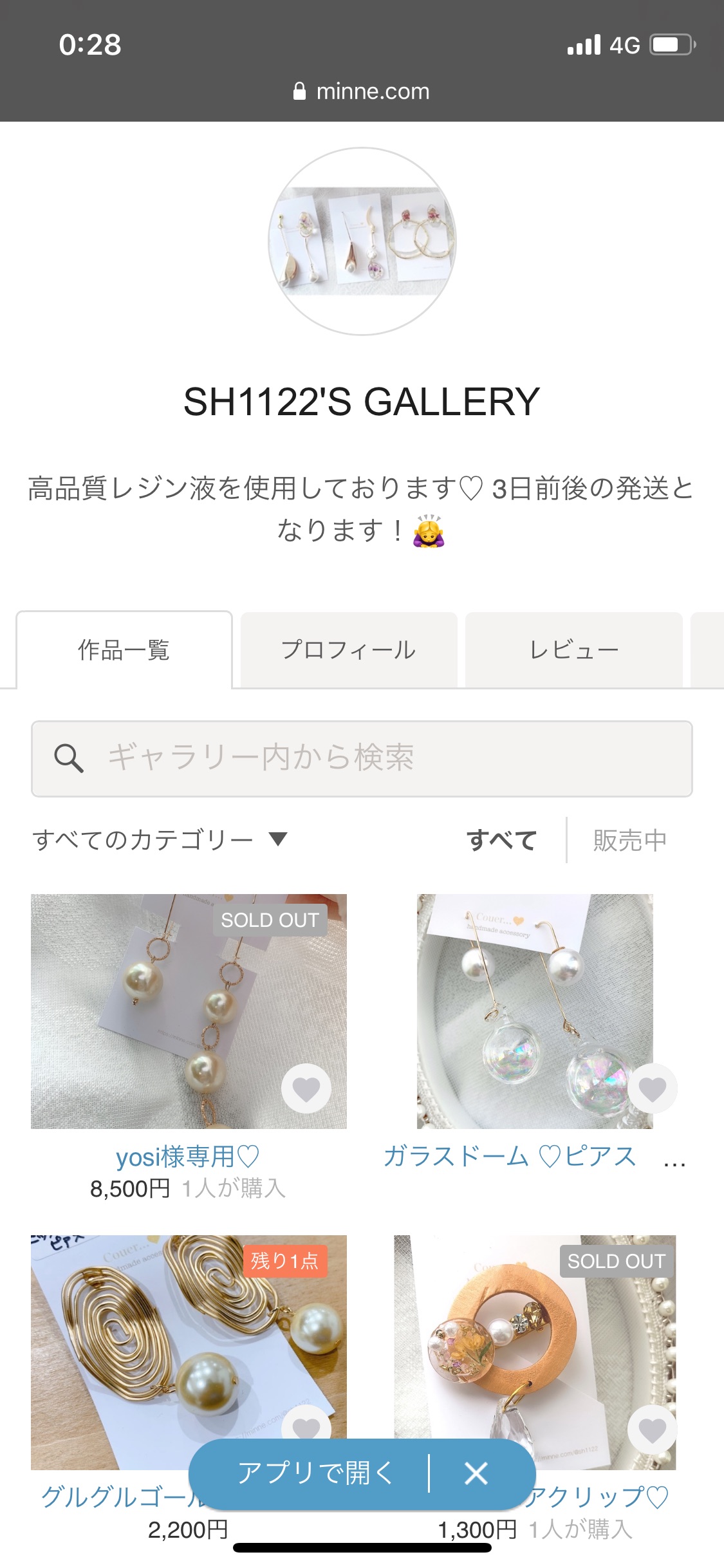The image size is (724, 1568).
Task: Open the ガラスドーム ♡ピアス product
Action: pos(509,1157)
